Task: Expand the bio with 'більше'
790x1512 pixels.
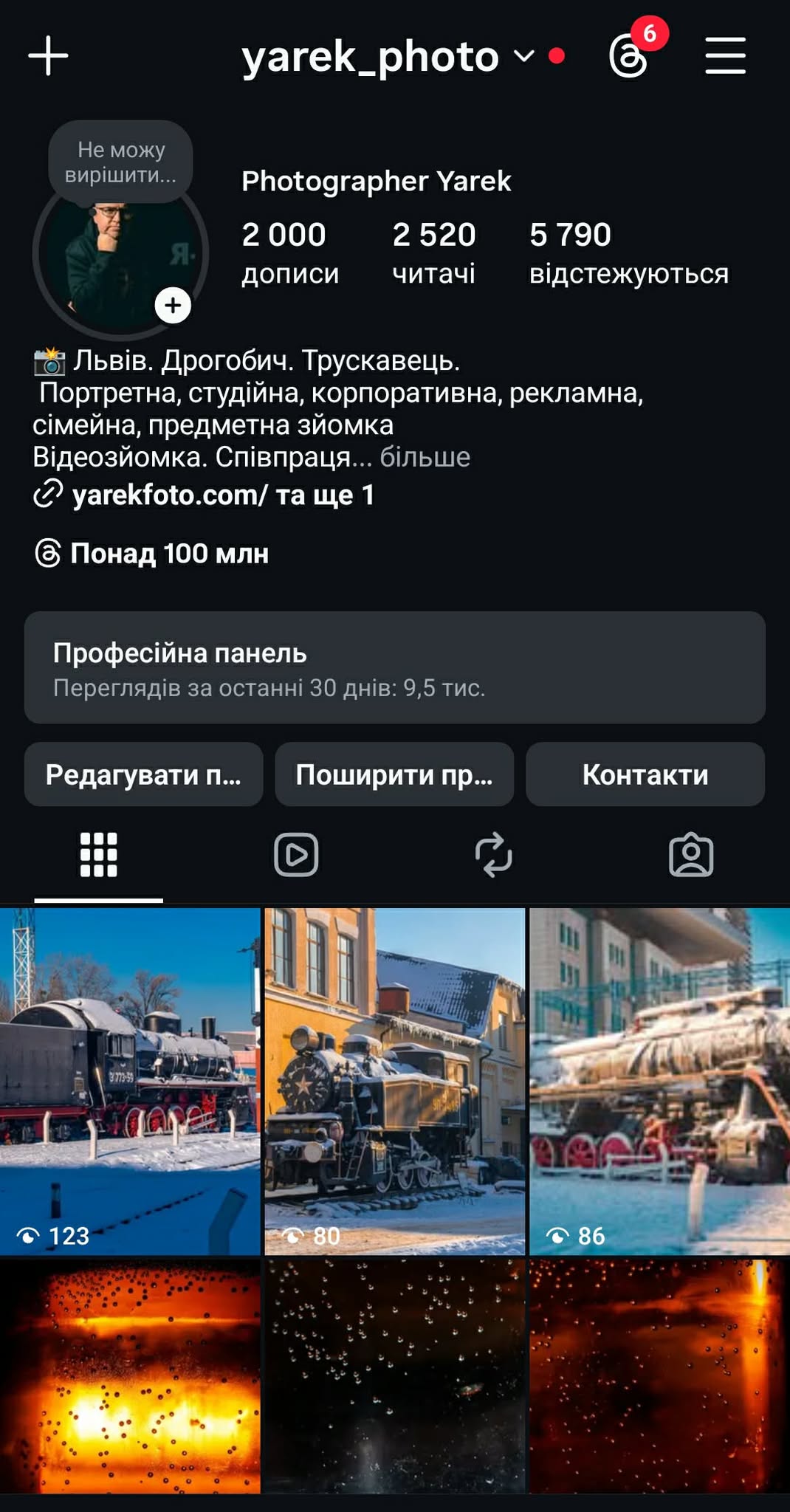Action: pos(425,457)
